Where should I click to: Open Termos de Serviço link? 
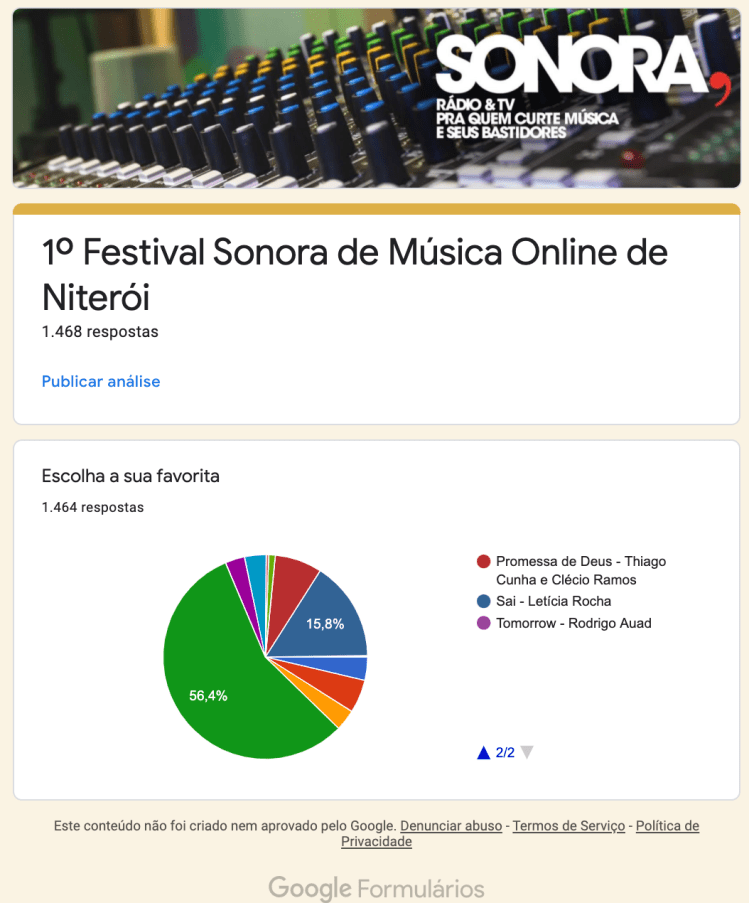568,826
